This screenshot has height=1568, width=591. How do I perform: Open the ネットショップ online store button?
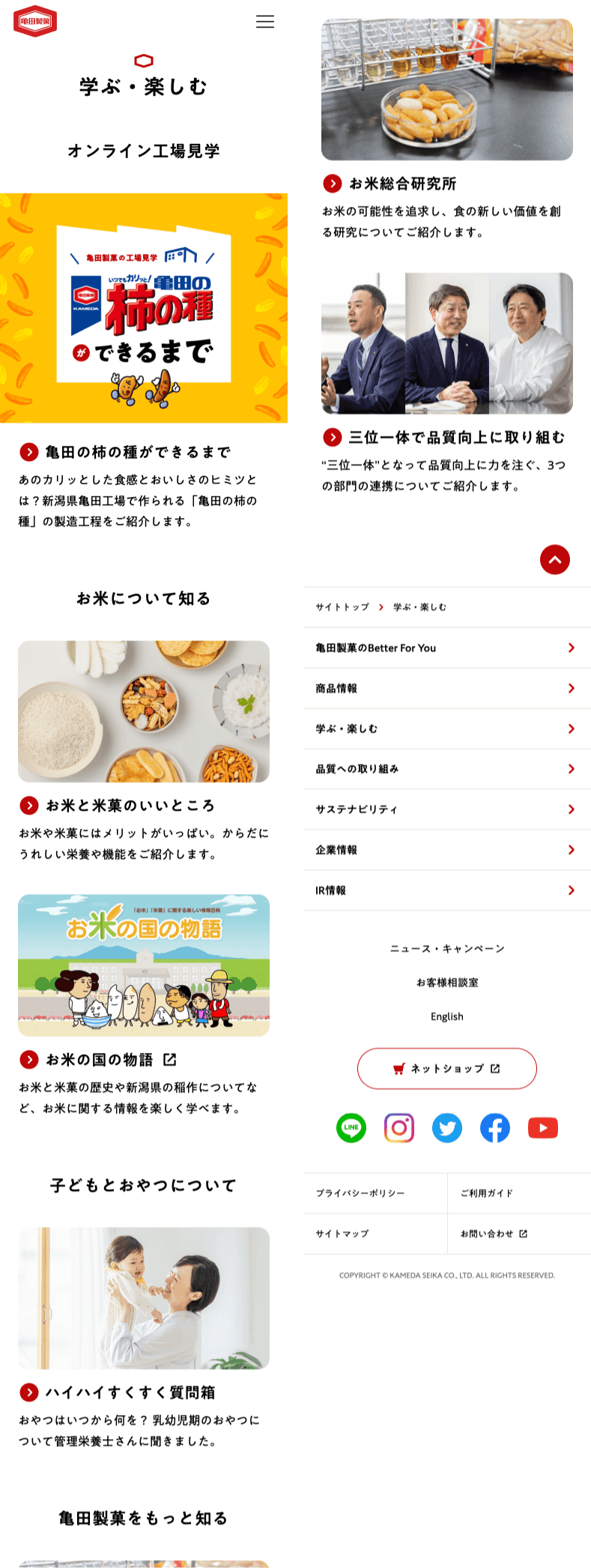pyautogui.click(x=446, y=1069)
